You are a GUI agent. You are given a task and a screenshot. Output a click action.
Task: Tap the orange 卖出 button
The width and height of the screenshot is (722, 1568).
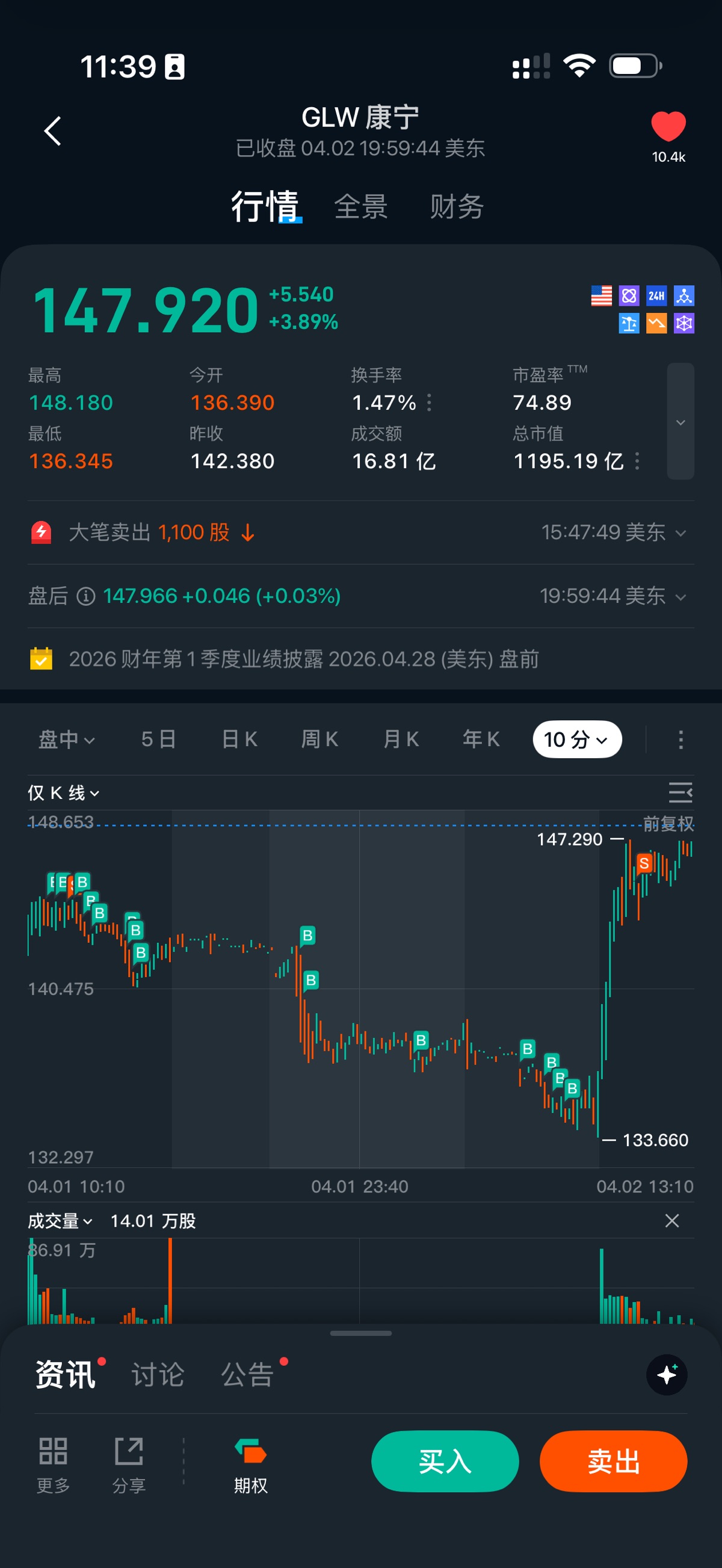tap(613, 1461)
